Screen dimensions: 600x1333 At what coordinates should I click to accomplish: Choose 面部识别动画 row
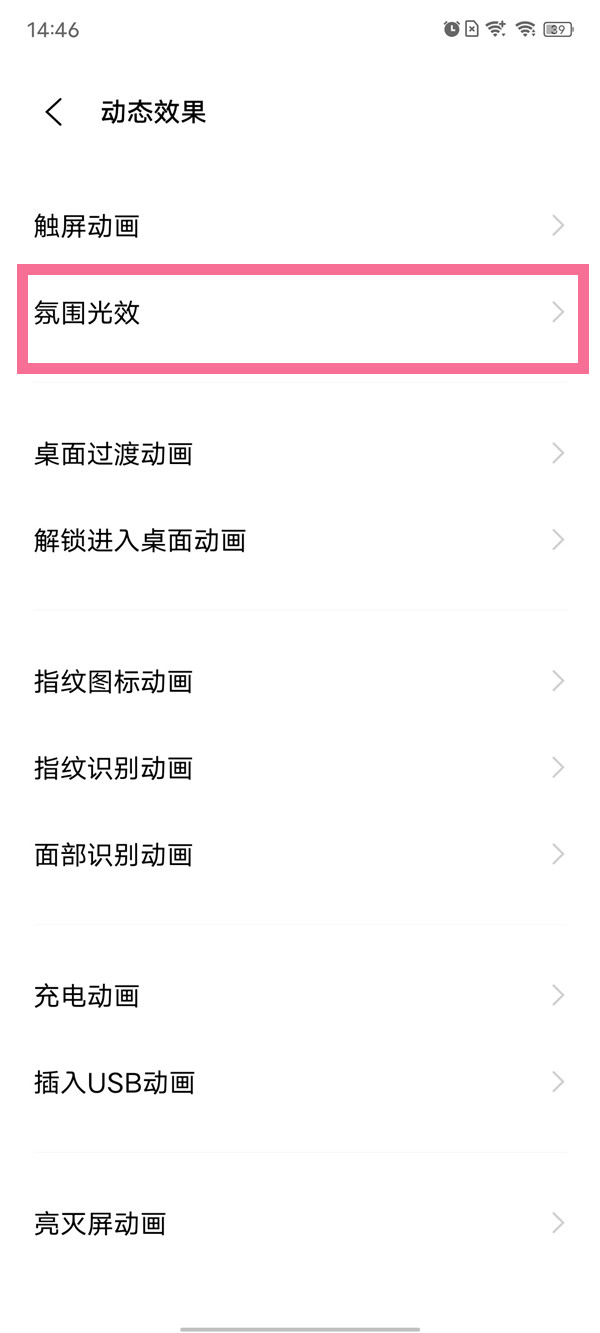300,855
